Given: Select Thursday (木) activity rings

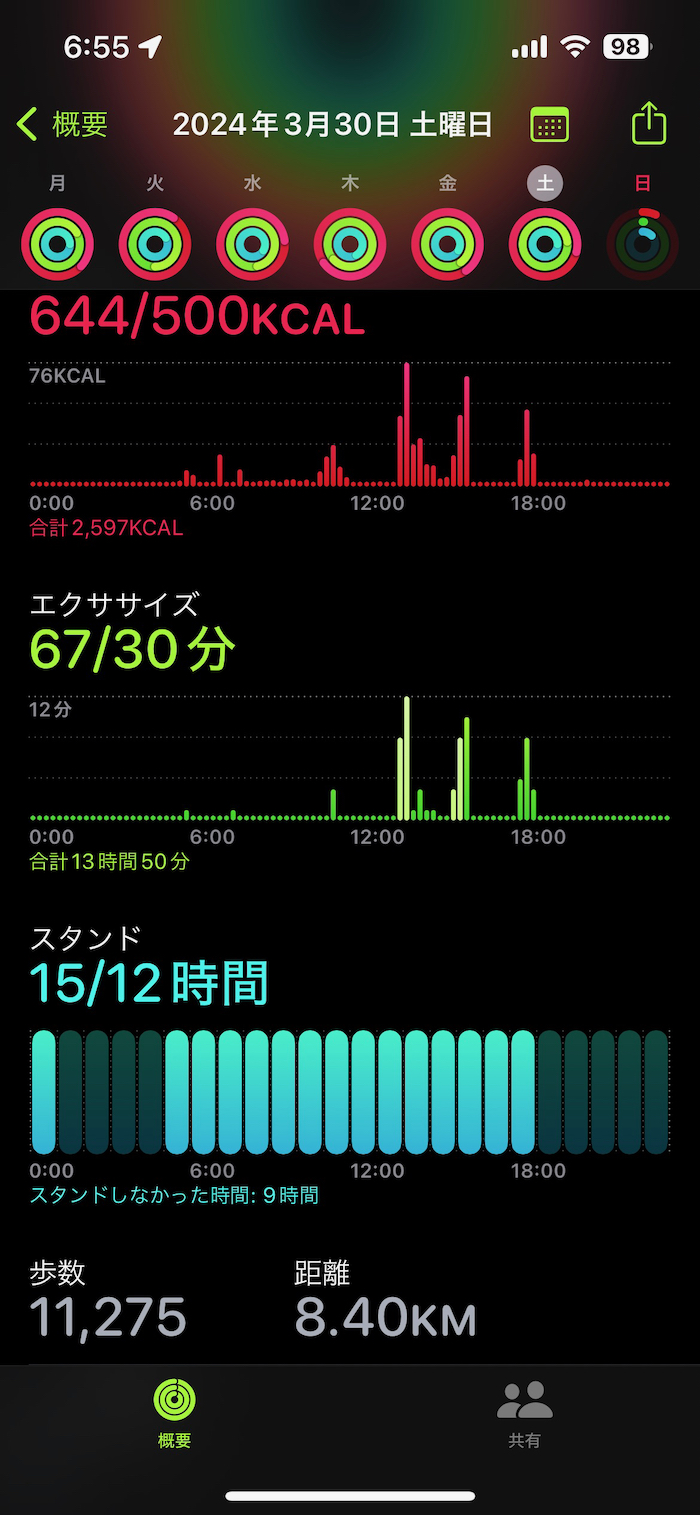Looking at the screenshot, I should pos(350,244).
